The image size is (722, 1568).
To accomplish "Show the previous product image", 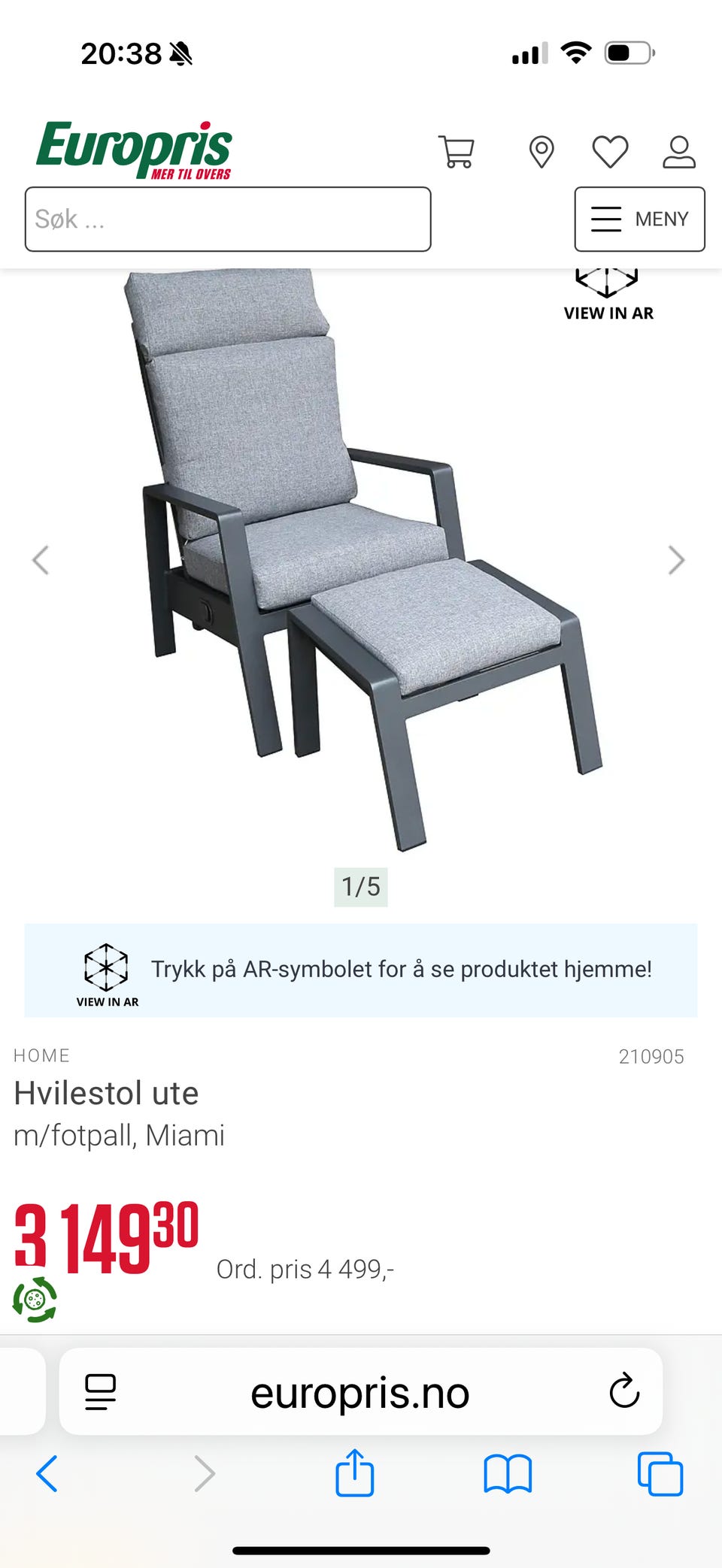I will click(41, 560).
